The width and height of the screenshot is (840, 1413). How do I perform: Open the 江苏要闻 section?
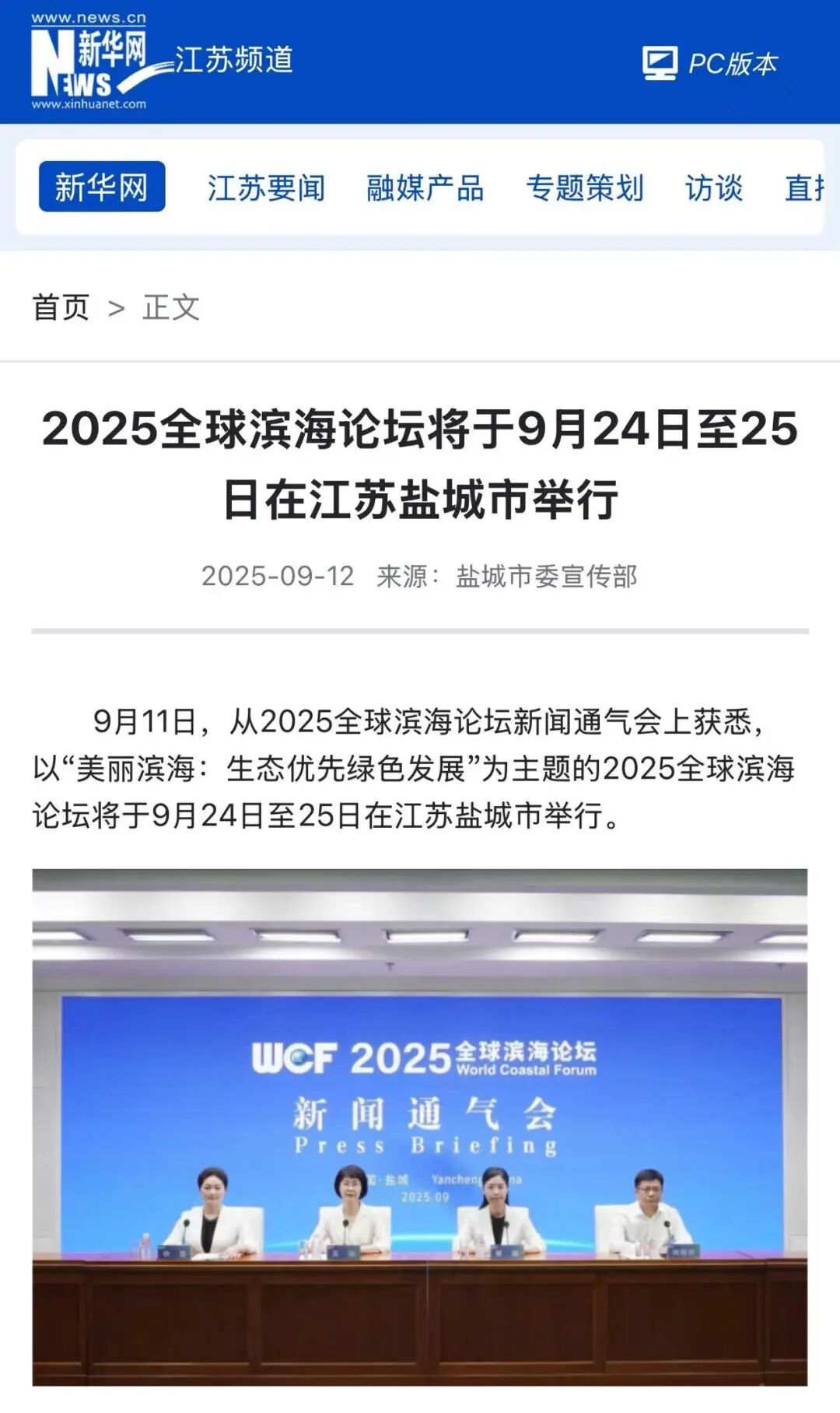(x=266, y=188)
